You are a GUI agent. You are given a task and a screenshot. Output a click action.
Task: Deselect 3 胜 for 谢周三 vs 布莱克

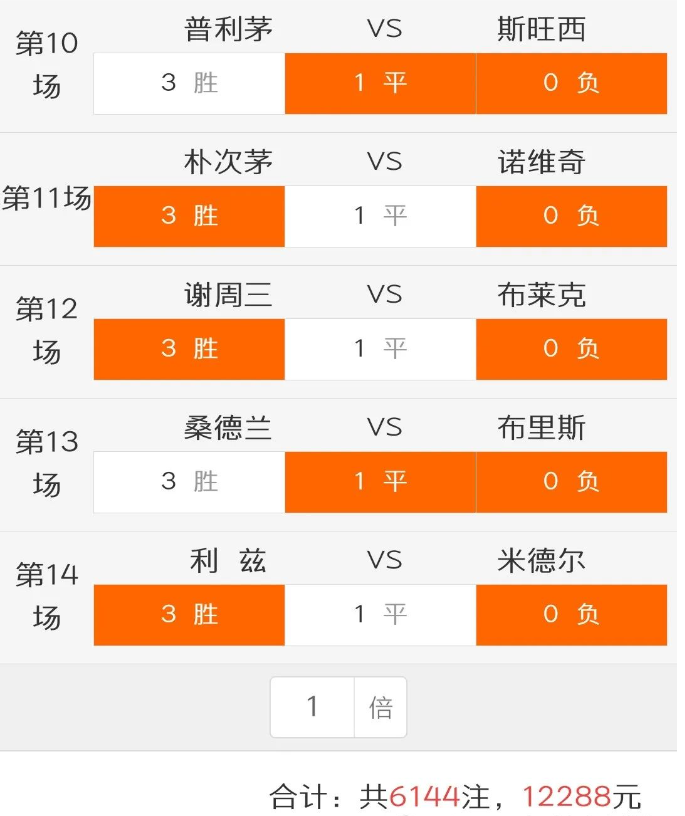click(189, 349)
